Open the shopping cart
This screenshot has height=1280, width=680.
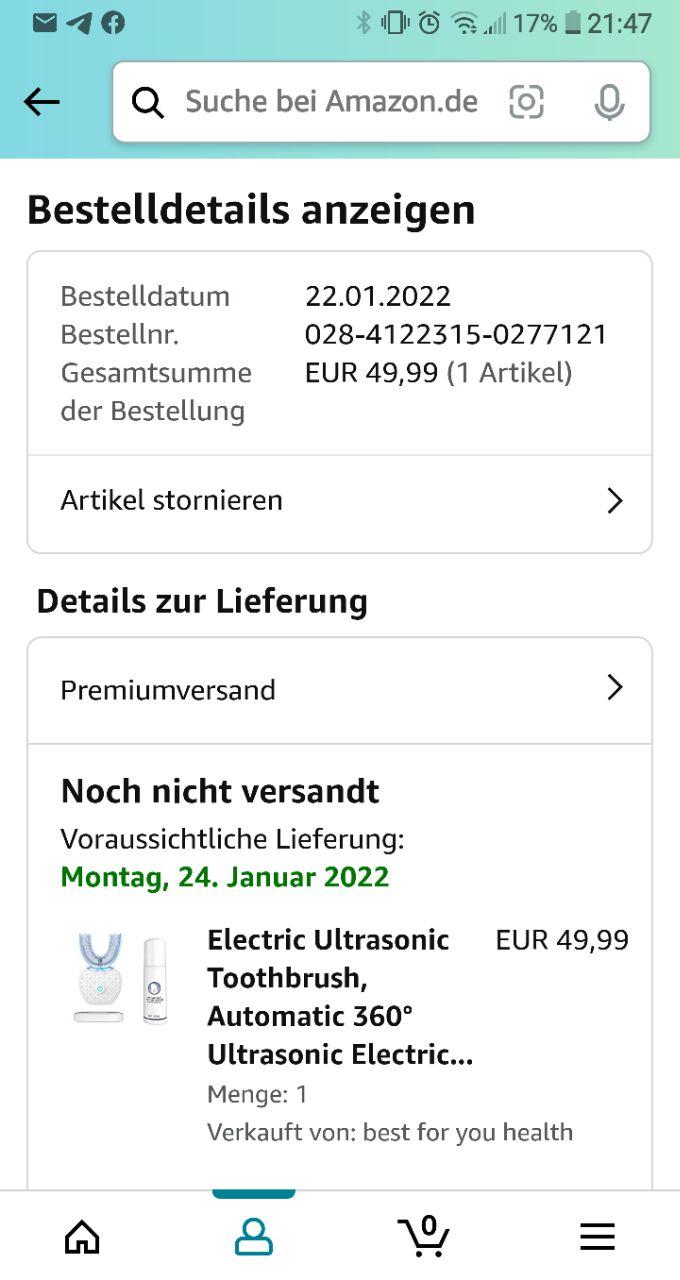click(424, 1235)
